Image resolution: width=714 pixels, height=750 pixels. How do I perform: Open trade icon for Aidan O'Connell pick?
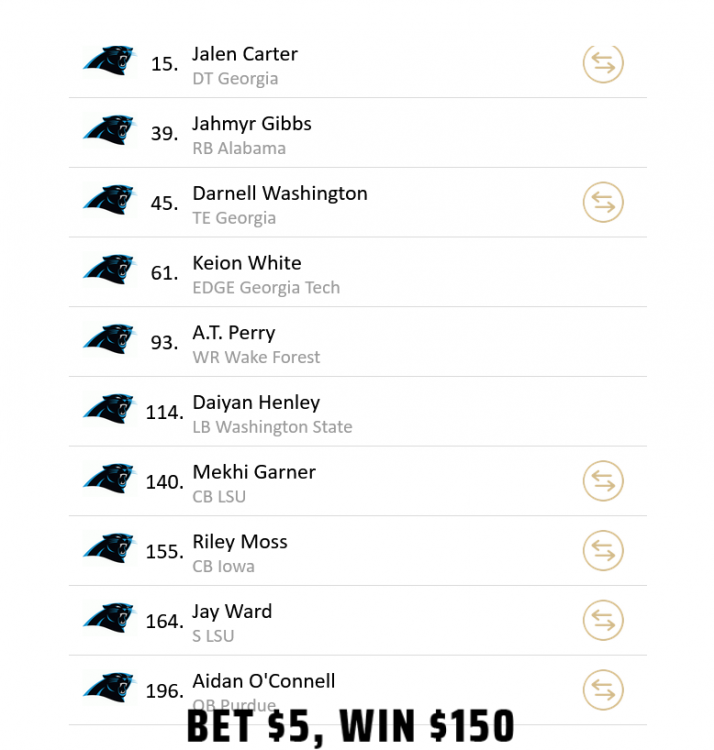point(602,689)
